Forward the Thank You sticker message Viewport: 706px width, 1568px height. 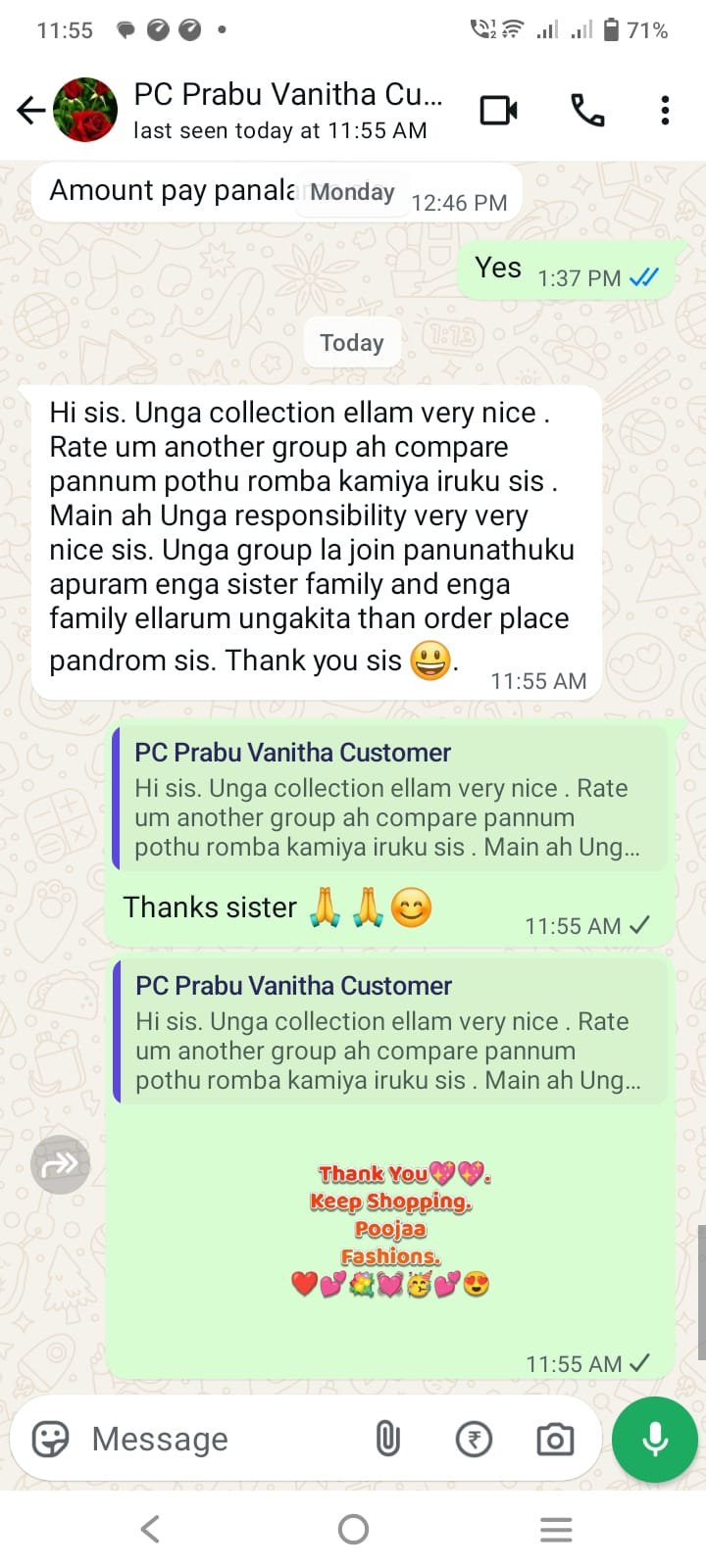pos(61,1164)
